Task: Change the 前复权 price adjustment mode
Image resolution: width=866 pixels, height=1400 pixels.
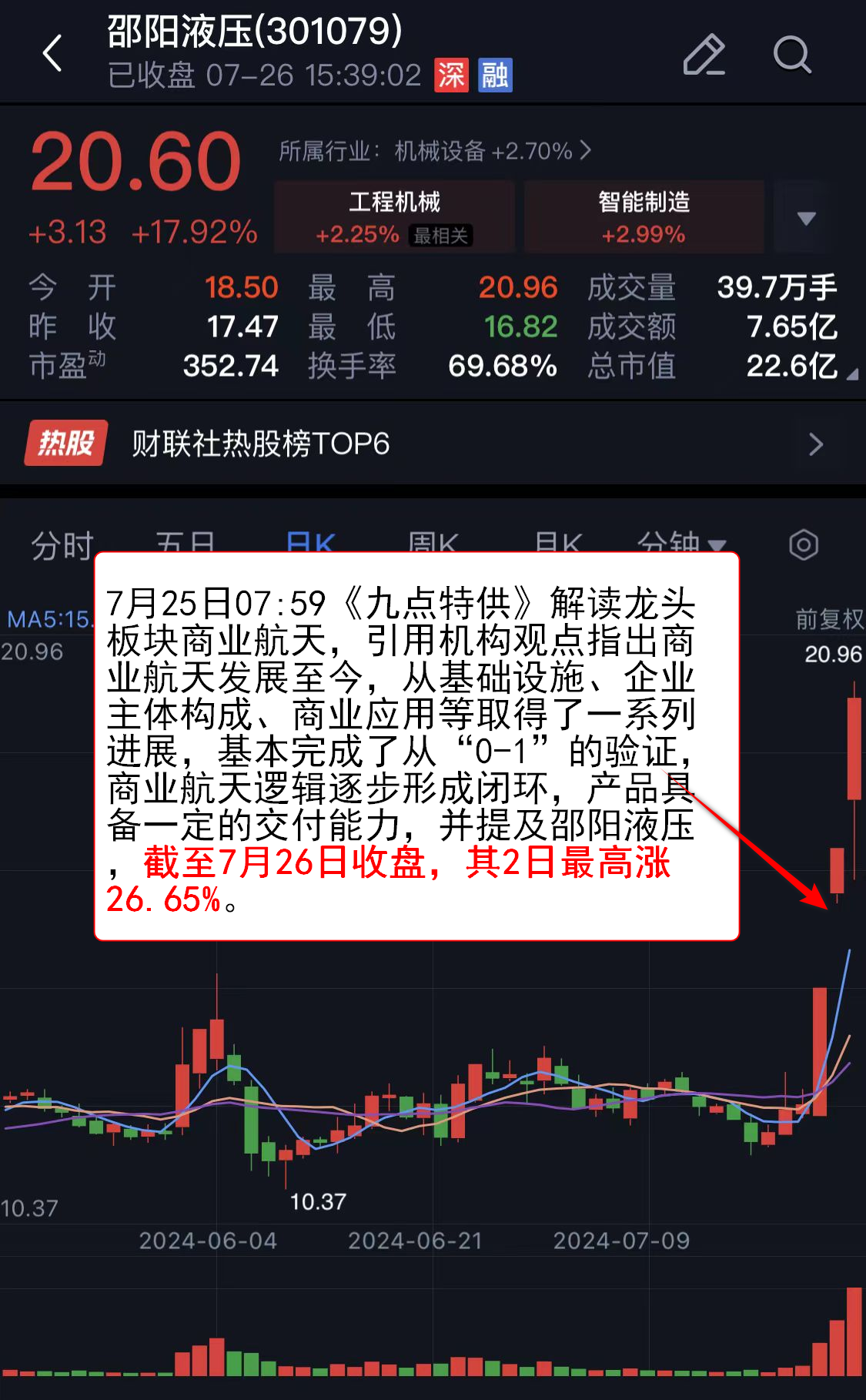Action: tap(829, 618)
